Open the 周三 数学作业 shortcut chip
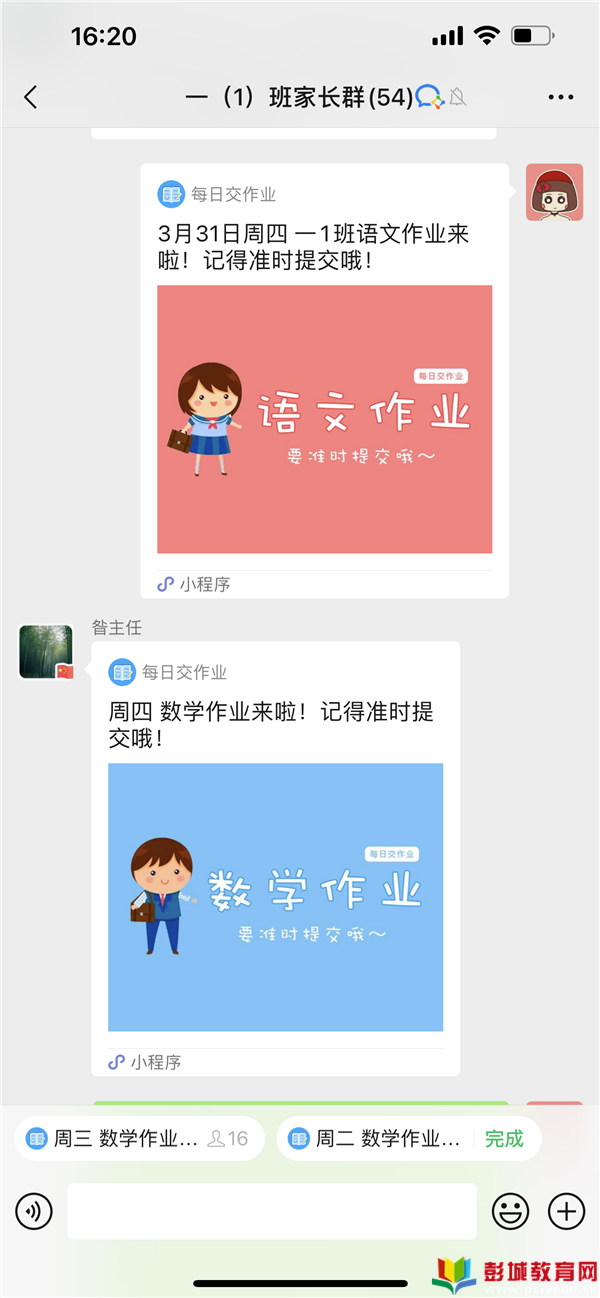Viewport: 600px width, 1298px height. coord(139,1138)
